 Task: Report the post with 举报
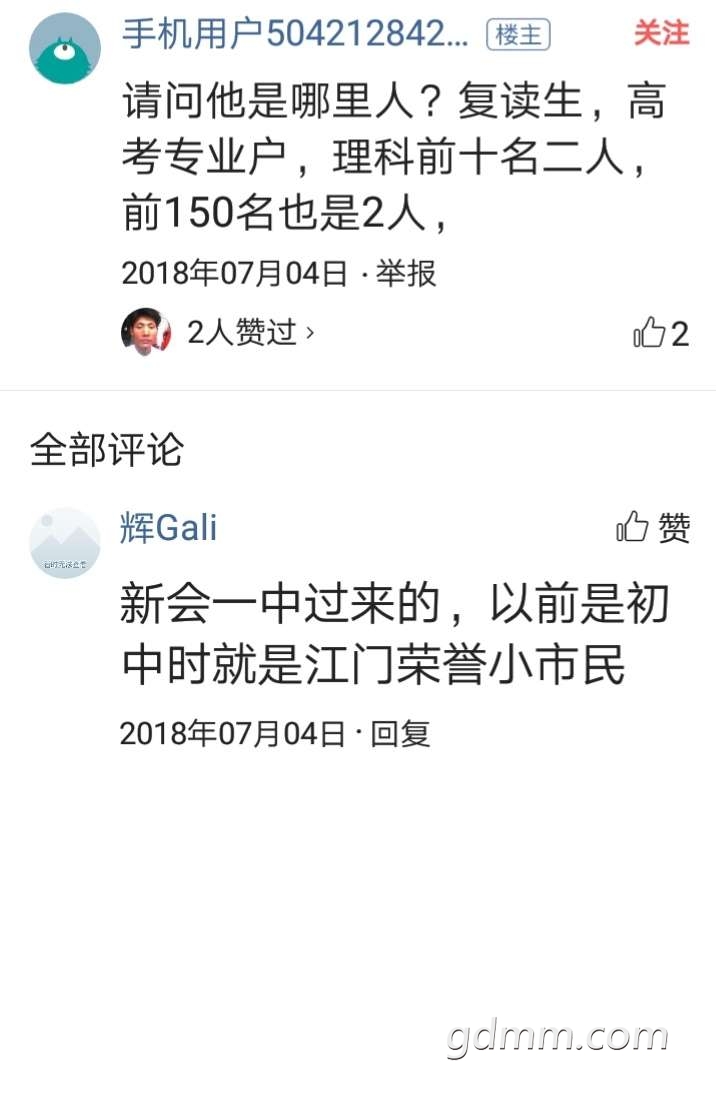[x=406, y=273]
